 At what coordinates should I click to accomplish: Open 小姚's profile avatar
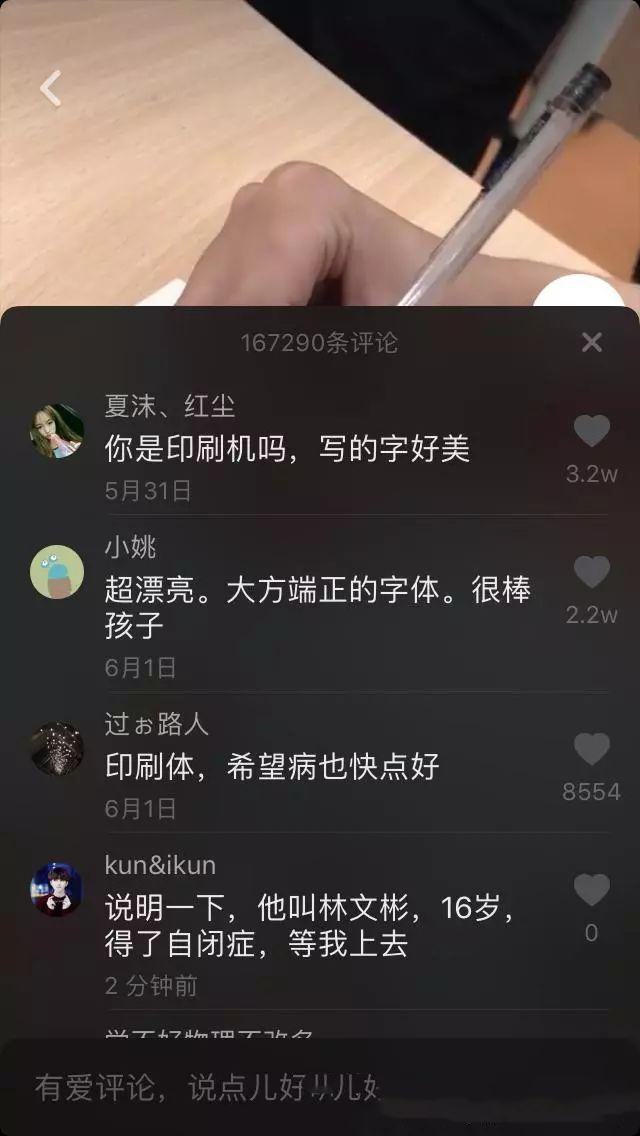[56, 572]
